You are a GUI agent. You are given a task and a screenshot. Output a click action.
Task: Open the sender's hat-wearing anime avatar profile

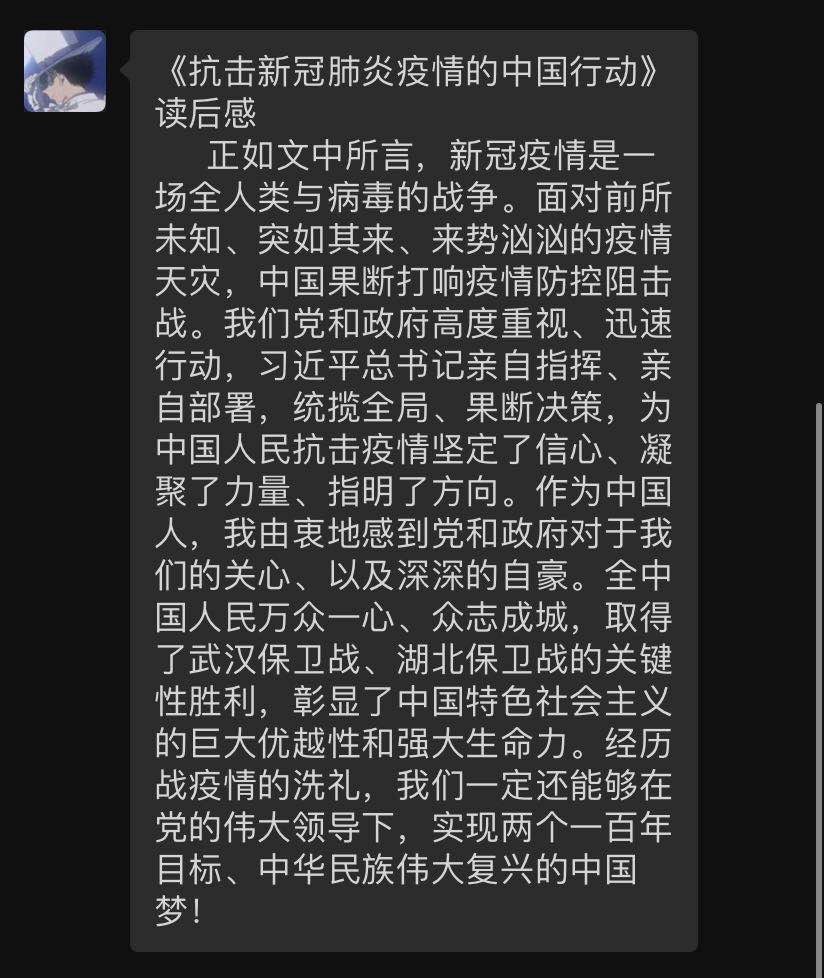[65, 71]
